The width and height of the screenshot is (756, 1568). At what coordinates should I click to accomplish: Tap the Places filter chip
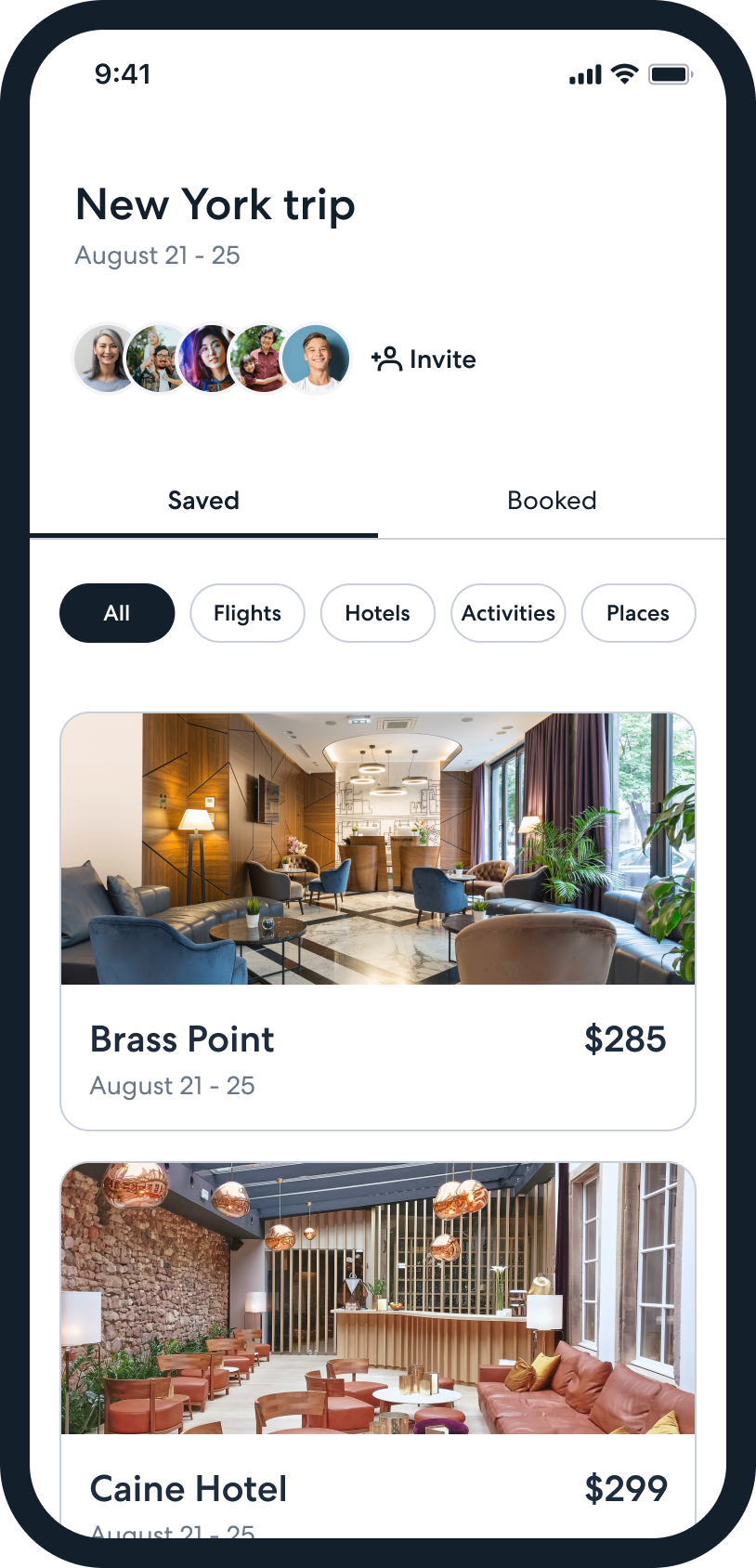pyautogui.click(x=638, y=613)
